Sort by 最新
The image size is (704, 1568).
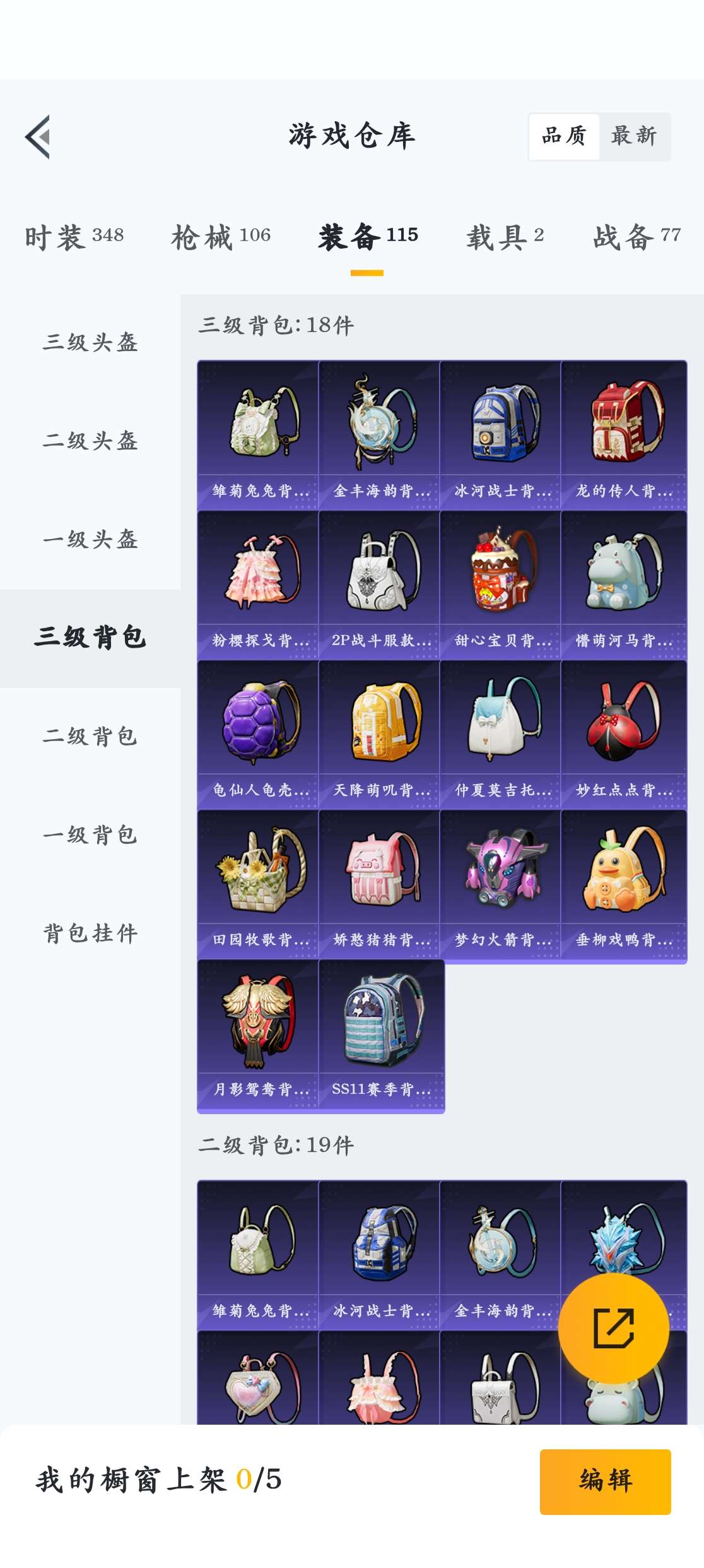tap(634, 136)
